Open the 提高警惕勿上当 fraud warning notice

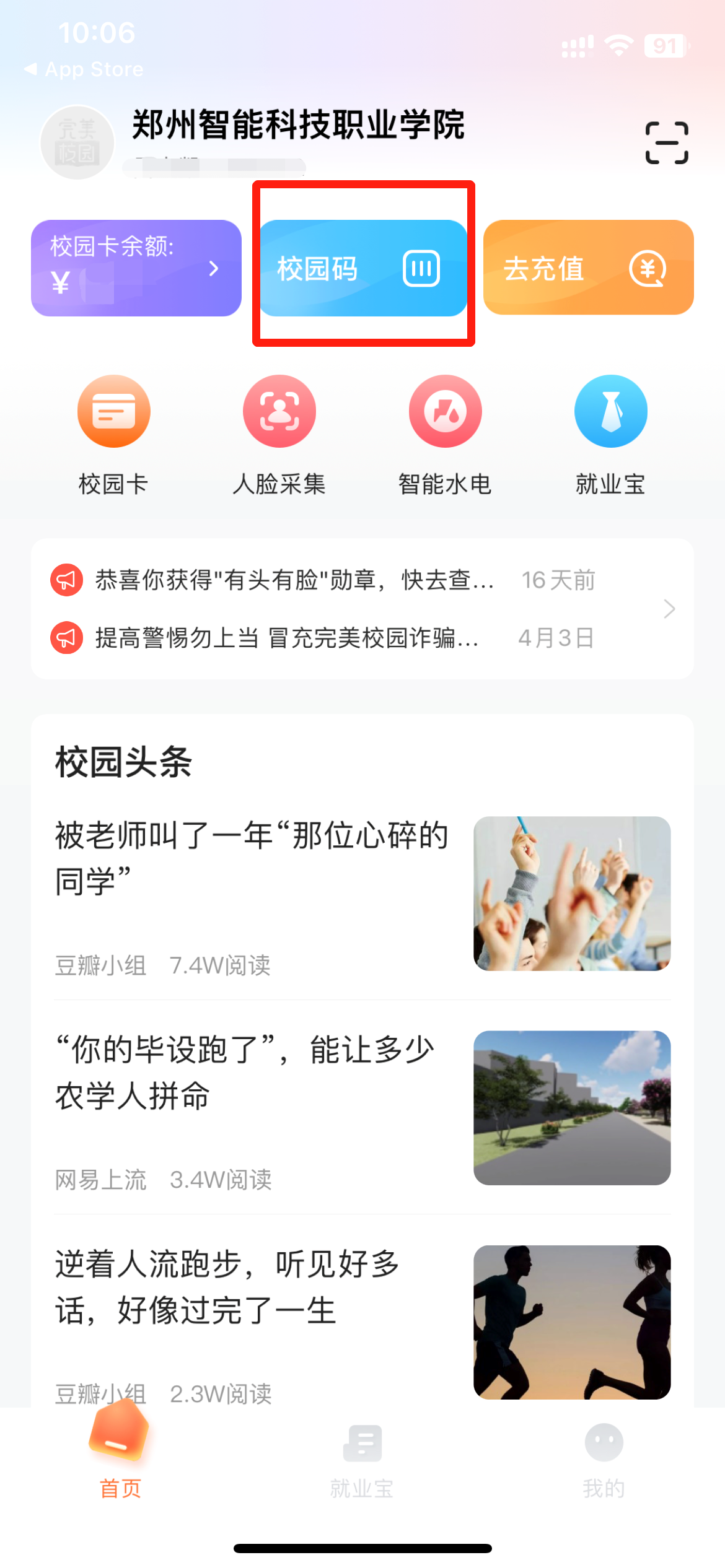click(286, 638)
